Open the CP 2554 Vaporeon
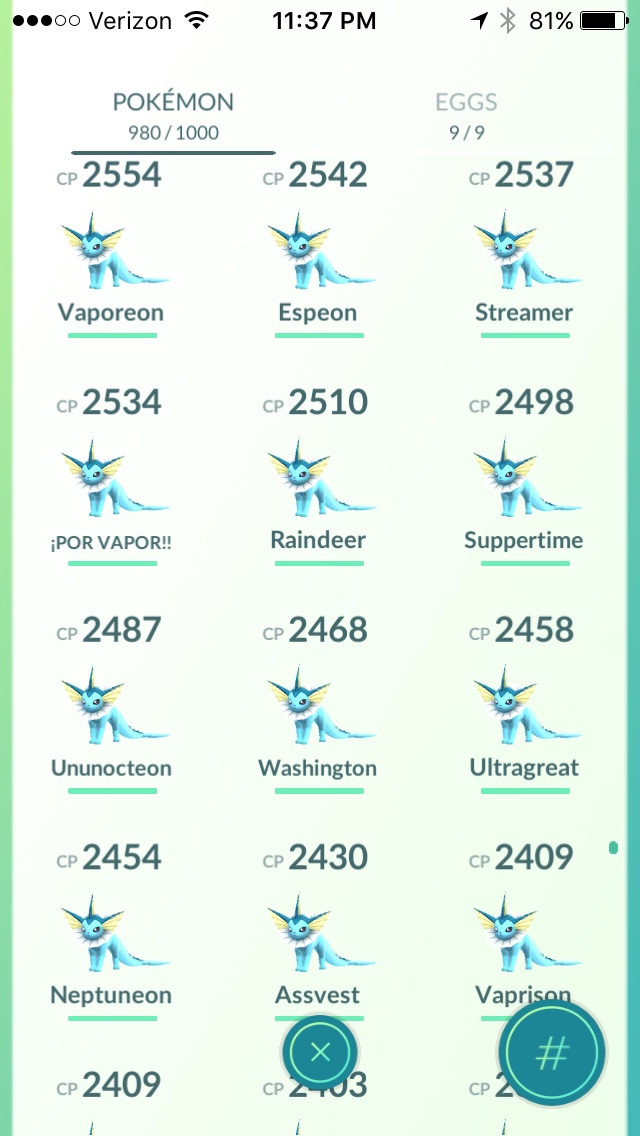 111,249
